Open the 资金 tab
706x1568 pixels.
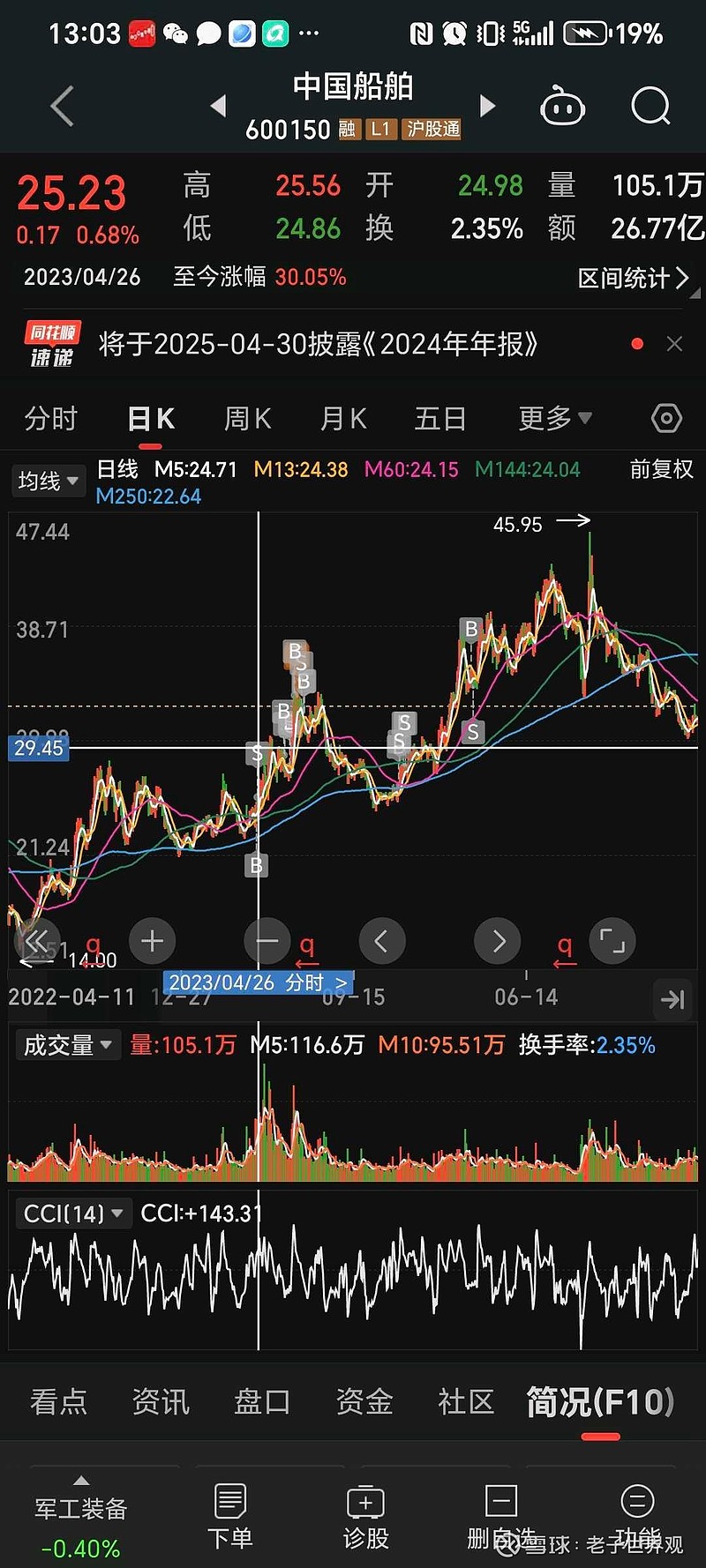click(x=364, y=1400)
